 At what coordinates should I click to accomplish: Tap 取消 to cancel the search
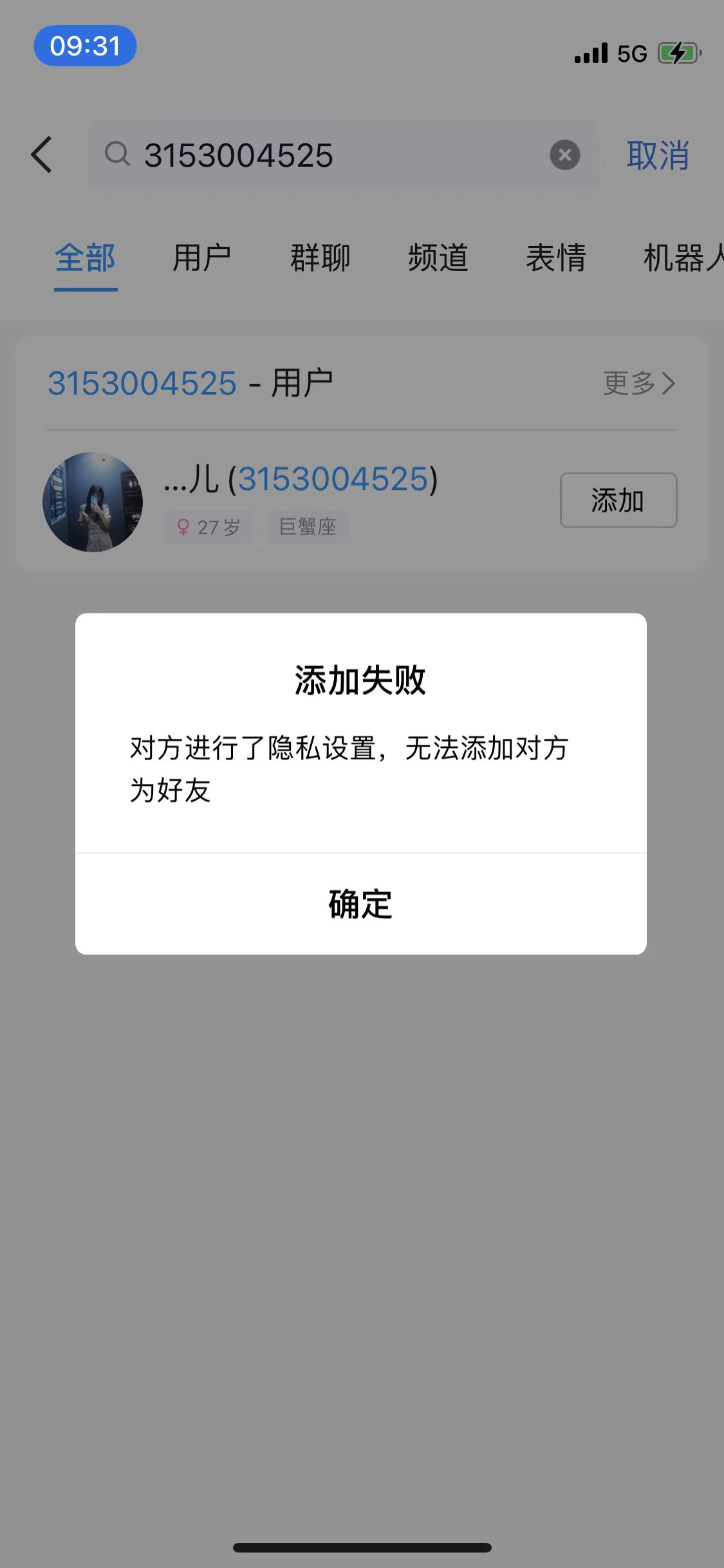point(658,156)
